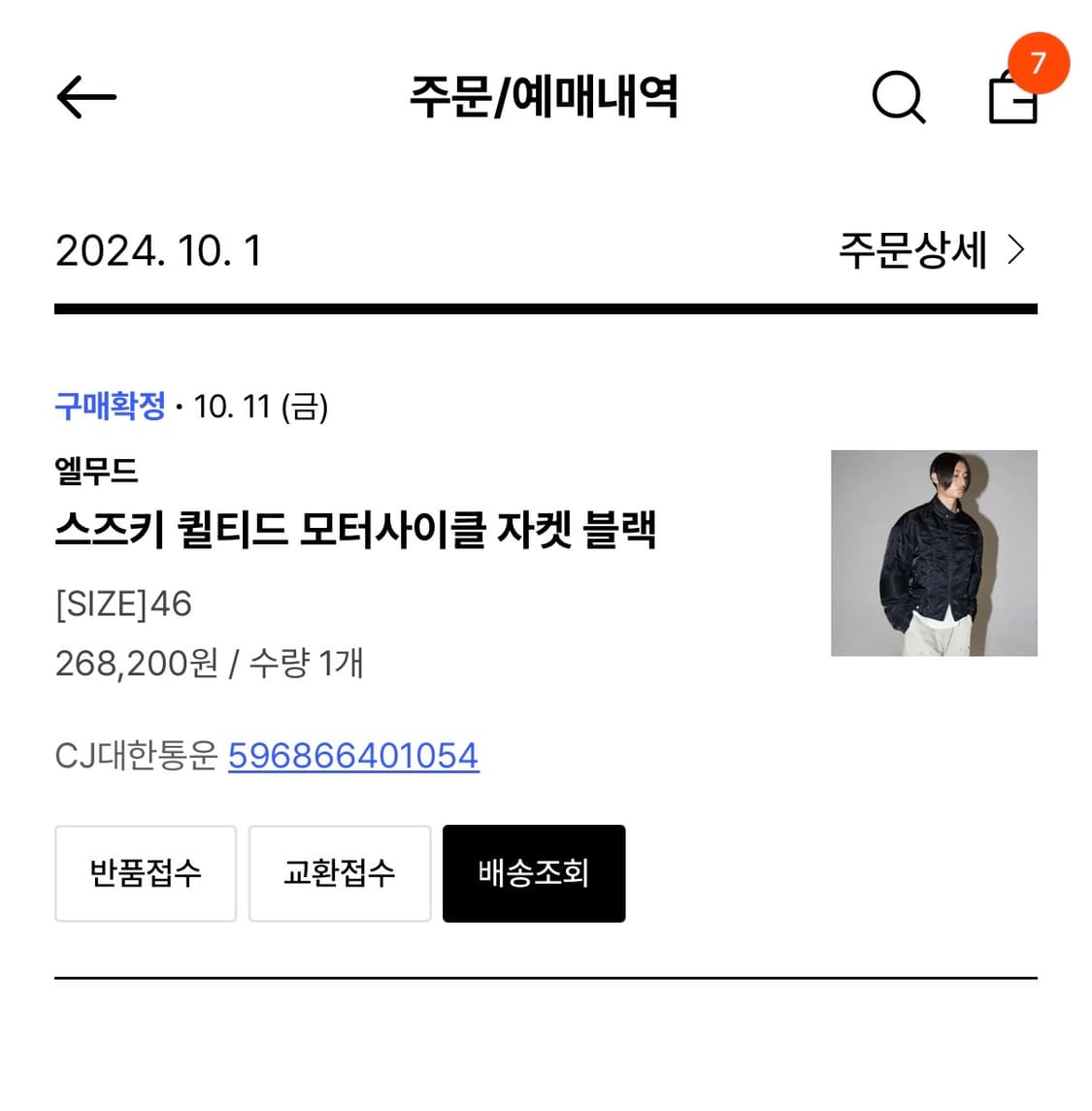This screenshot has width=1092, height=1111.
Task: Open order details with the arrow chevron
Action: pyautogui.click(x=1016, y=250)
